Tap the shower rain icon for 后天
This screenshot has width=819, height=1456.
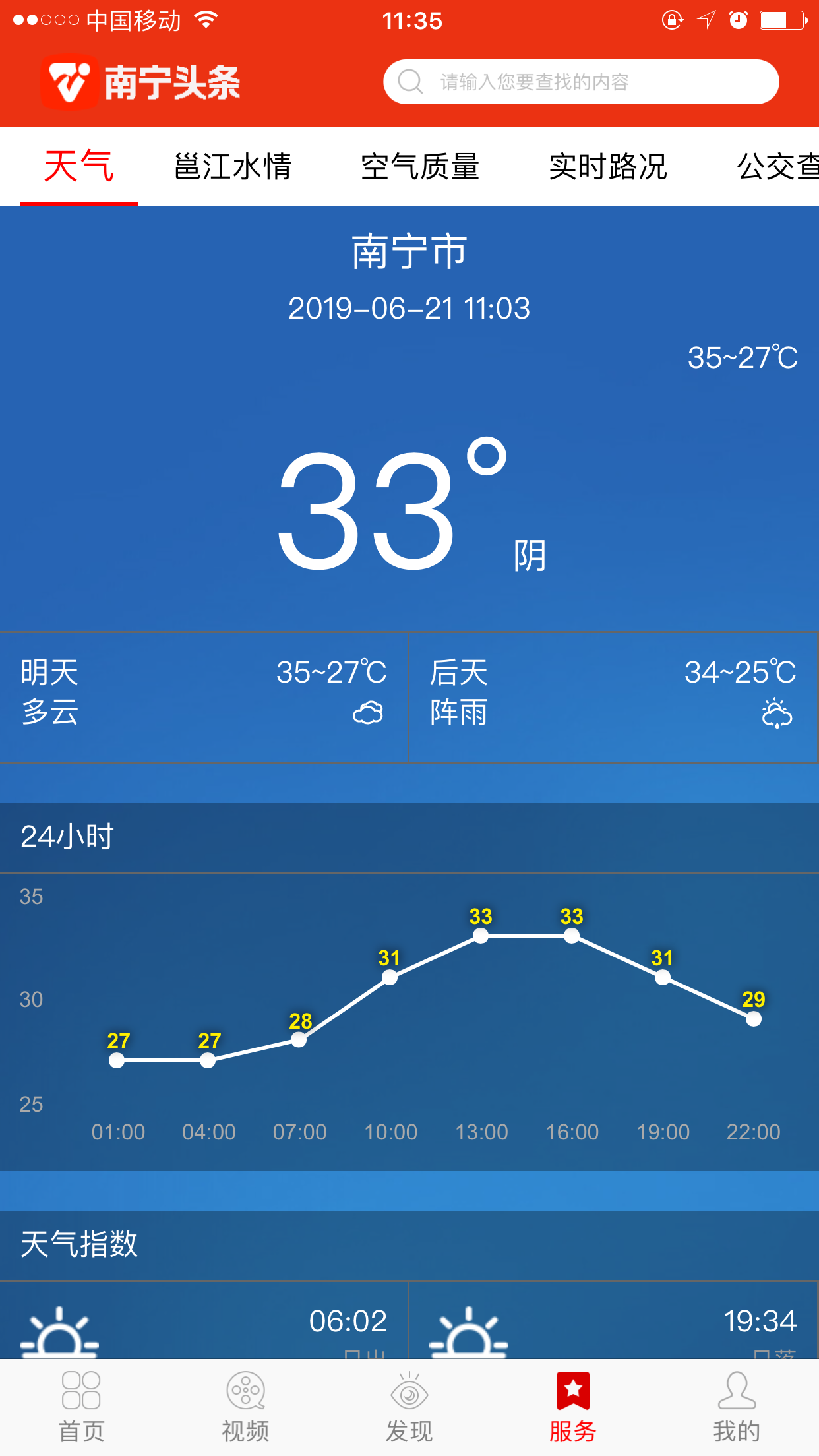pyautogui.click(x=776, y=712)
